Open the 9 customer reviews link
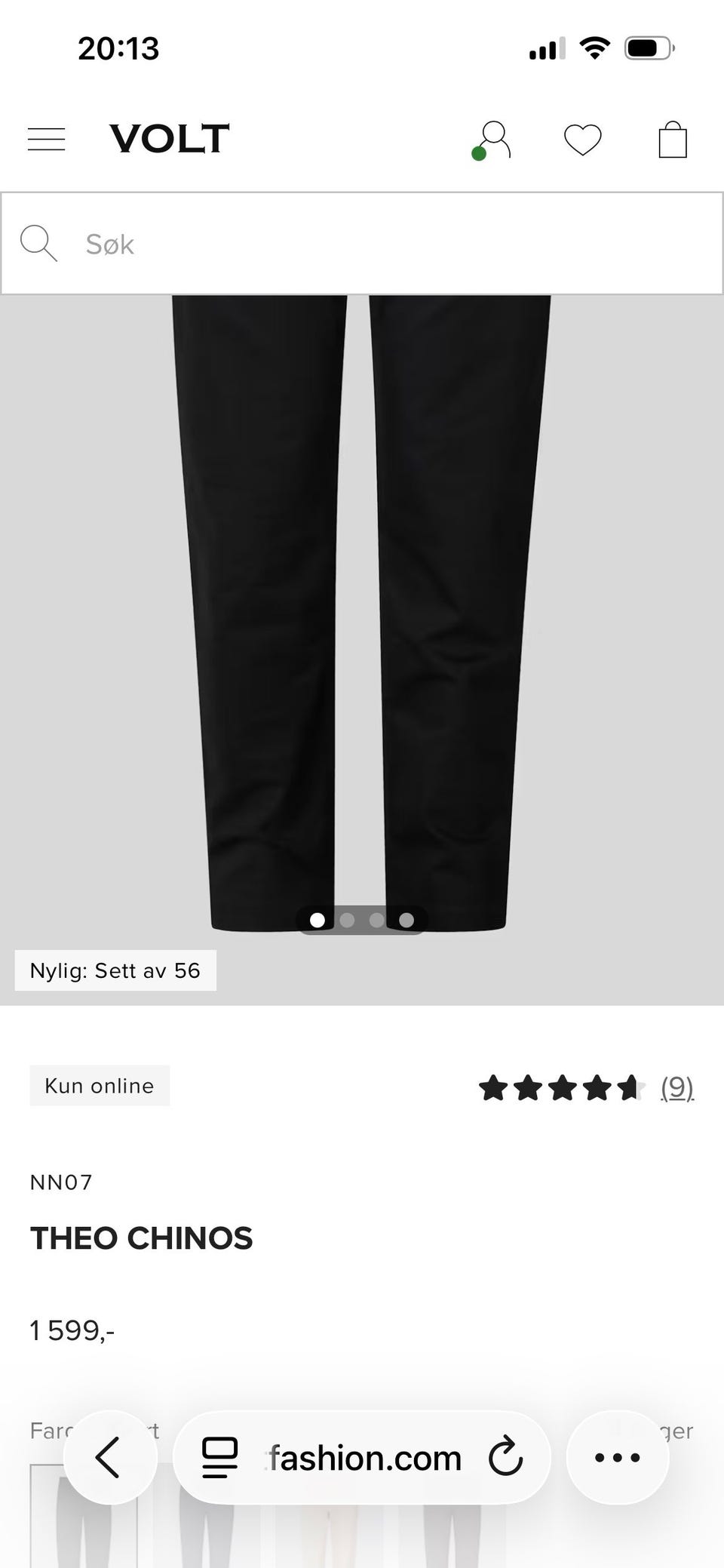Viewport: 724px width, 1568px height. [x=677, y=1087]
